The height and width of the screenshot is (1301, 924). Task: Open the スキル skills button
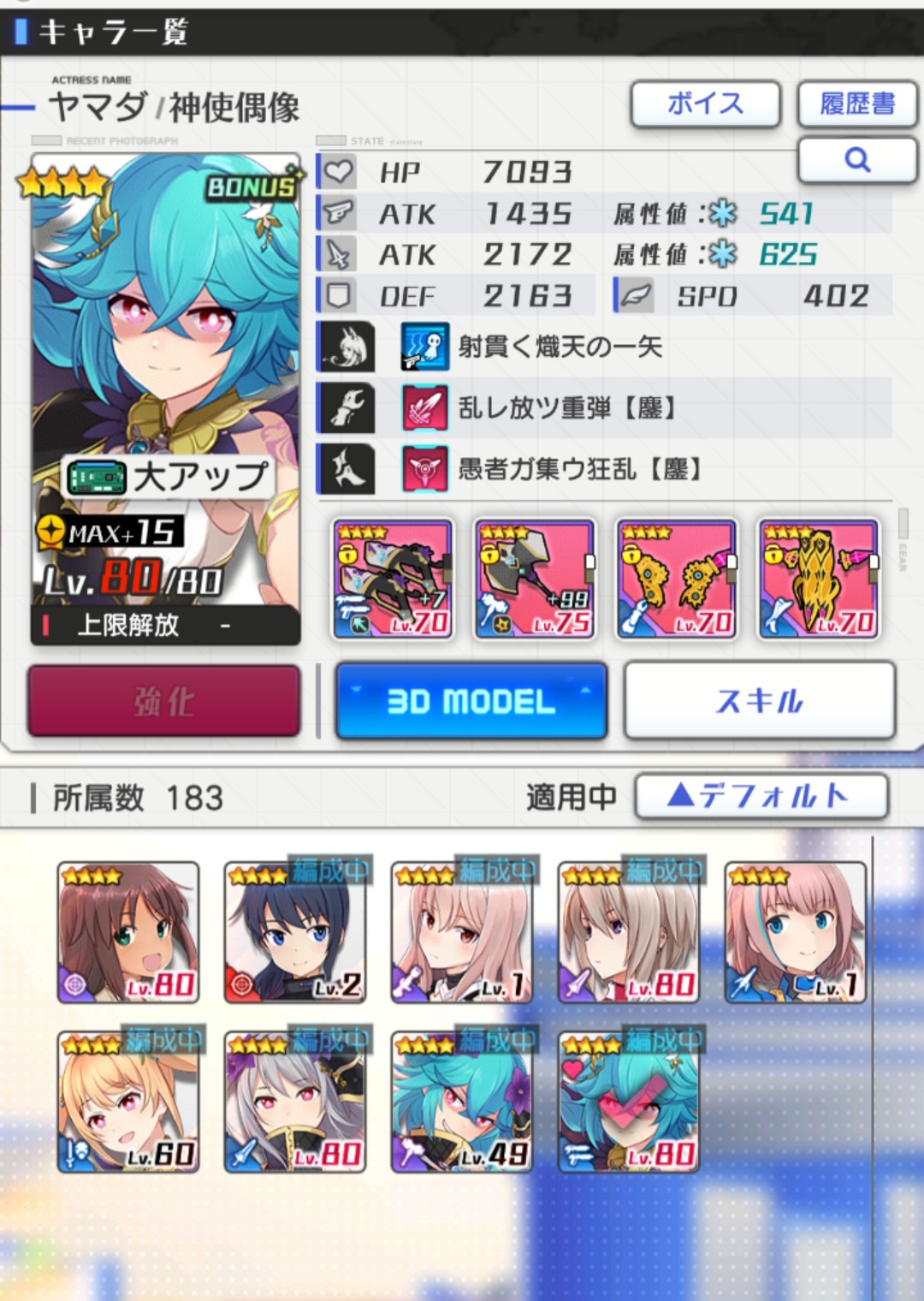760,701
